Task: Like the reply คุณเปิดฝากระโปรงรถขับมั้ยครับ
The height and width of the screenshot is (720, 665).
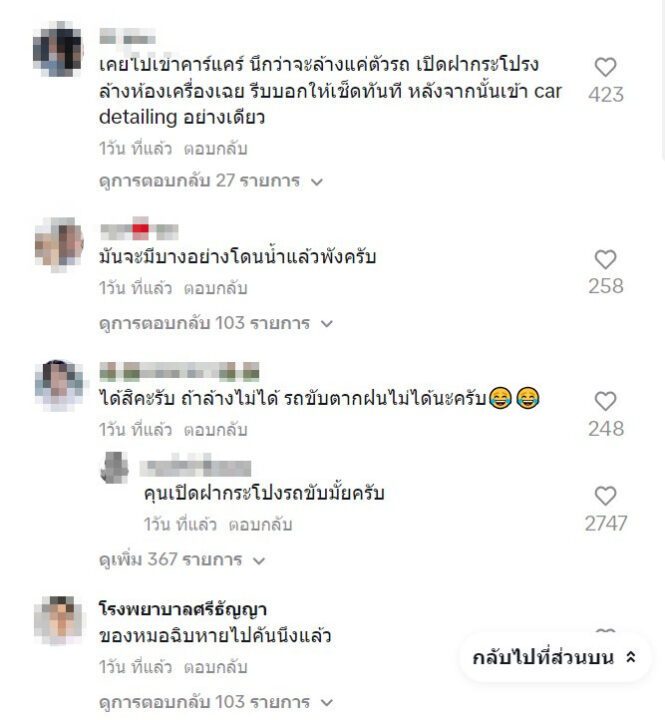Action: tap(605, 496)
